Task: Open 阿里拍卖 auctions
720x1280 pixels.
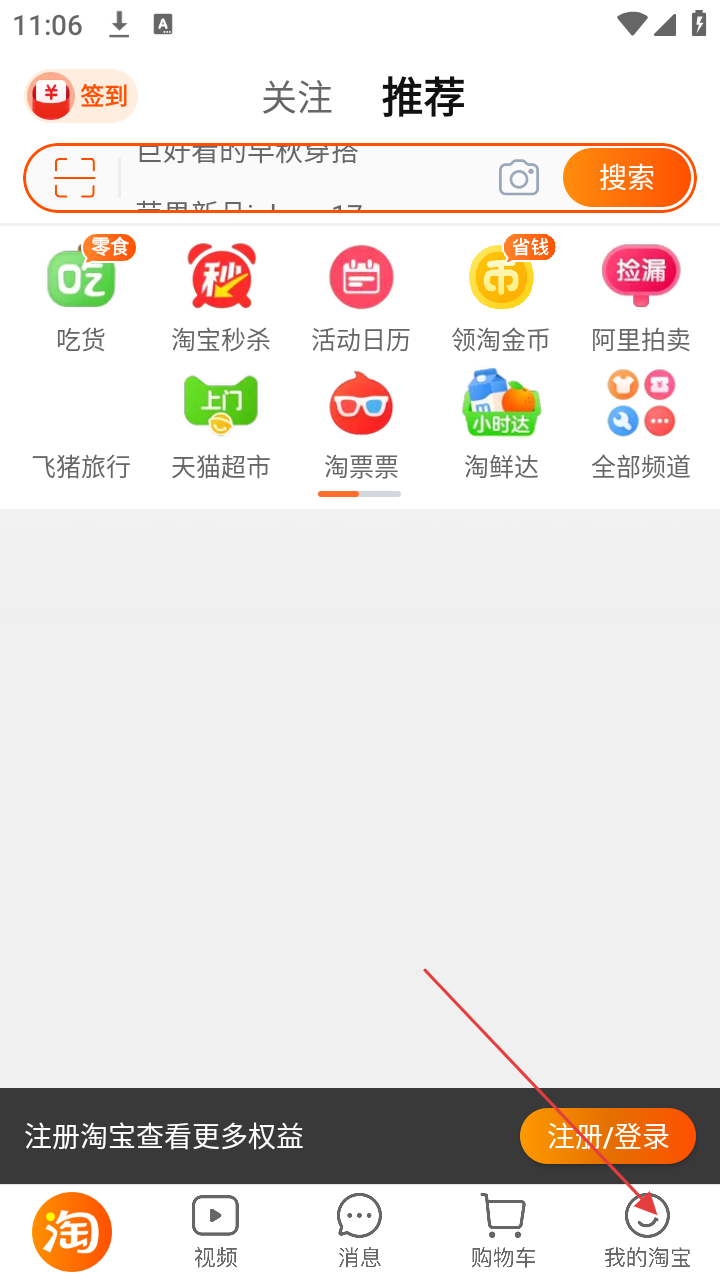Action: point(641,295)
